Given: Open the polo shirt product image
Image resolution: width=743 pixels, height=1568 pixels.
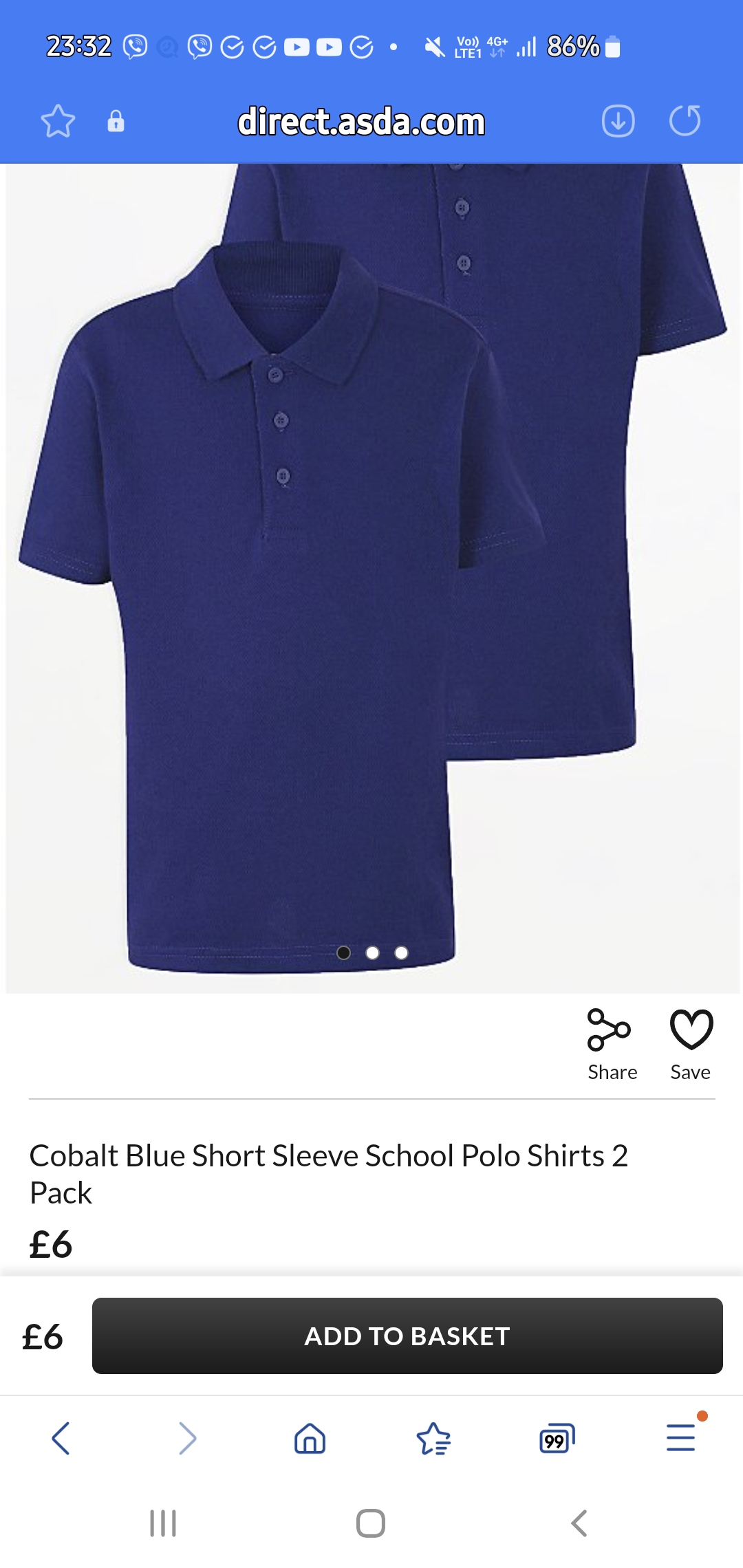Looking at the screenshot, I should pos(371,578).
